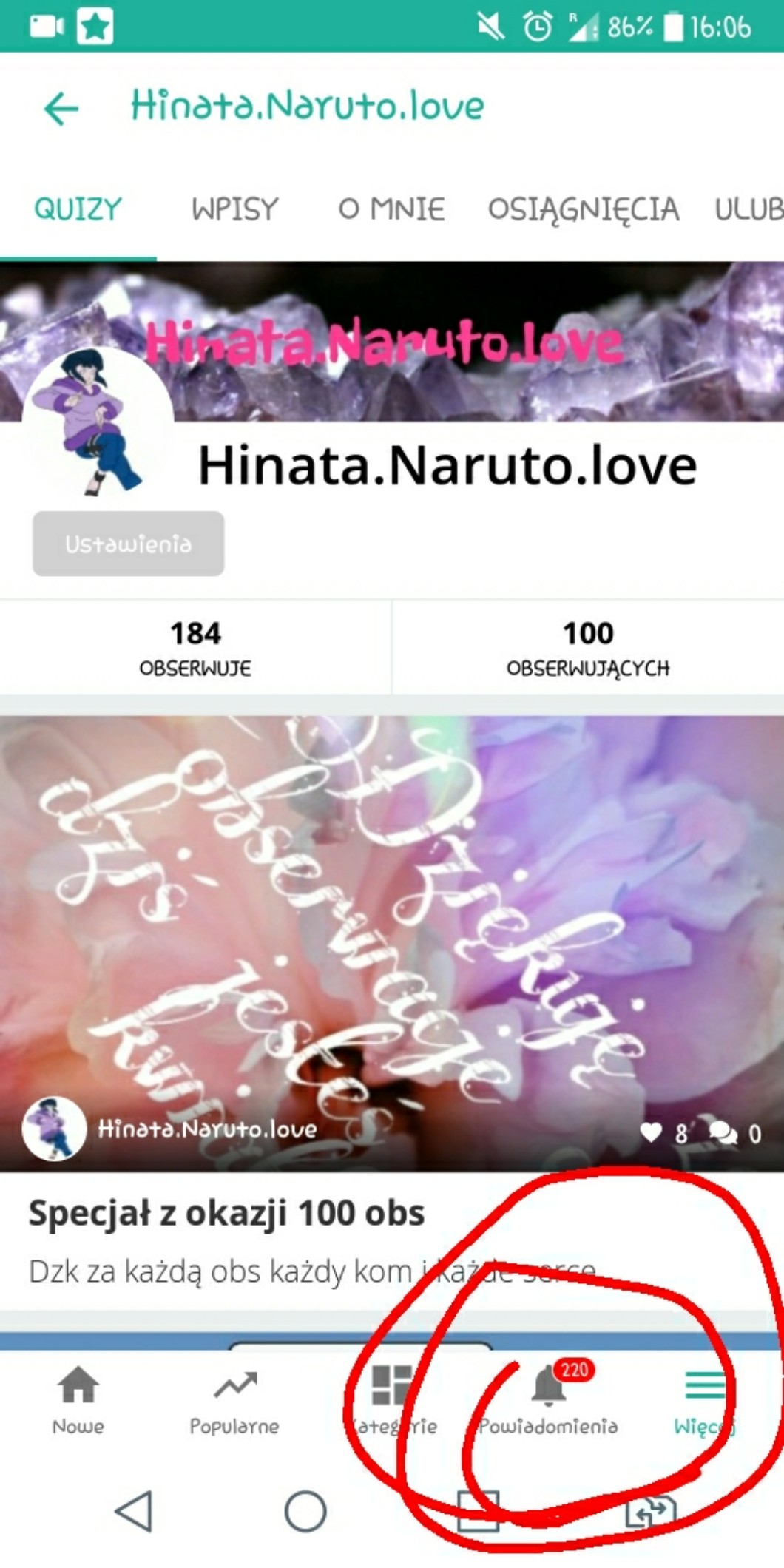This screenshot has width=784, height=1568.
Task: Tap the system home button
Action: click(x=305, y=1511)
